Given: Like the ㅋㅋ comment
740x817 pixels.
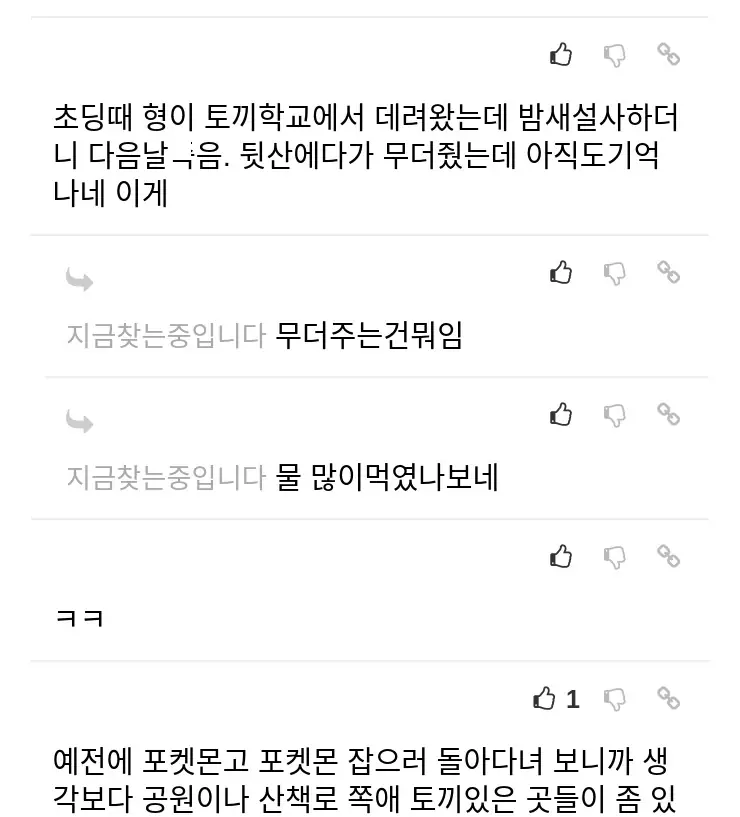Looking at the screenshot, I should [x=561, y=556].
